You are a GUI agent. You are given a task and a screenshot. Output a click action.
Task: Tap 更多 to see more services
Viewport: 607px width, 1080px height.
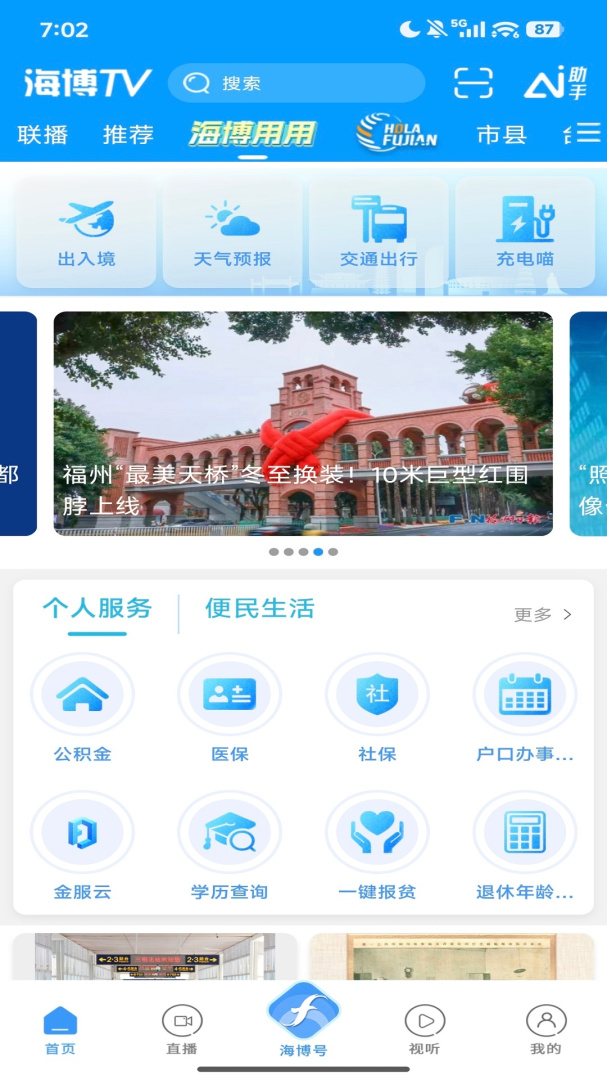[x=543, y=614]
